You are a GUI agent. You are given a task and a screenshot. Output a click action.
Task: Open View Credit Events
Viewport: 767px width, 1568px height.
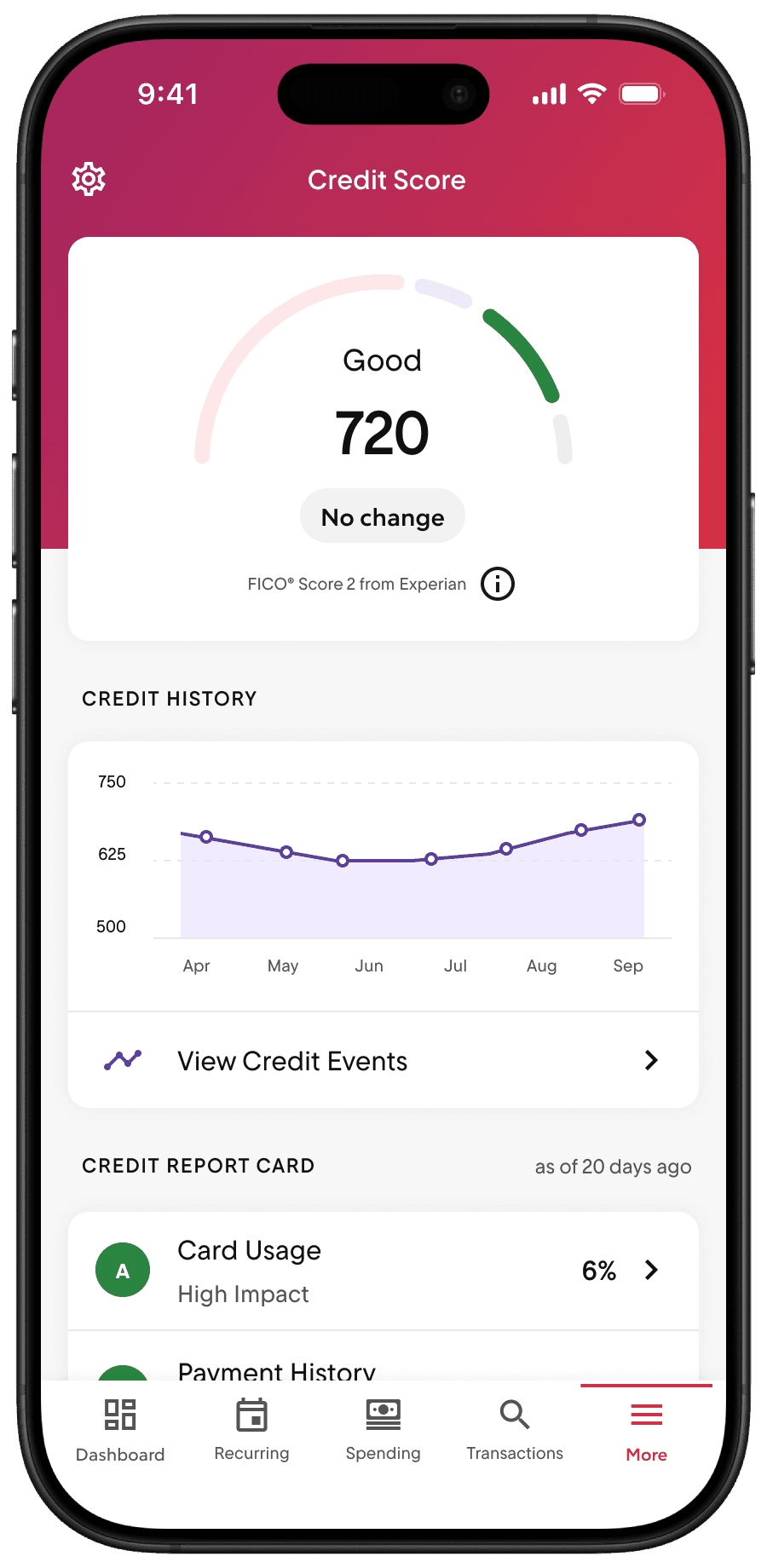click(x=383, y=1060)
